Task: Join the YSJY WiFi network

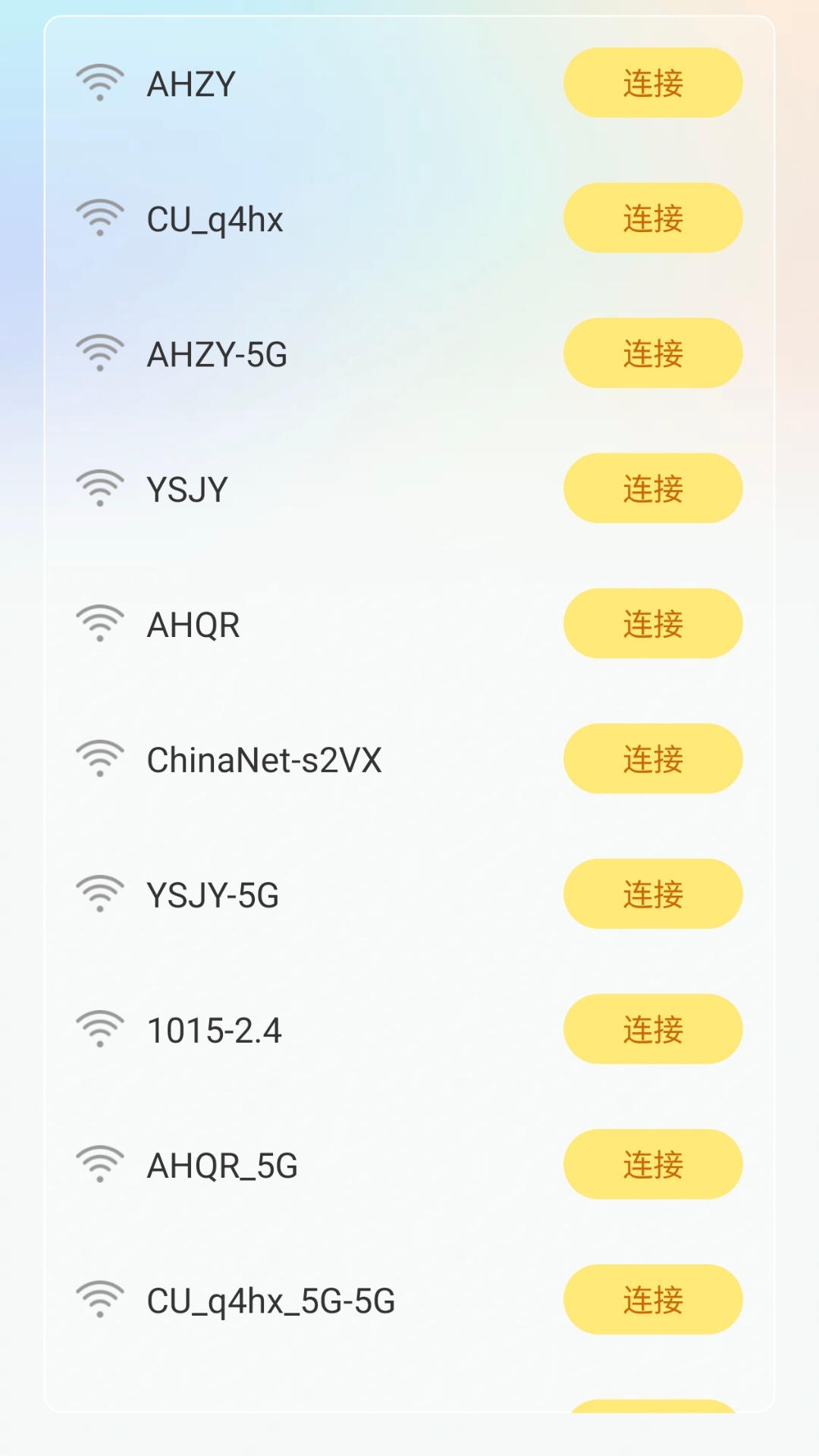Action: pos(652,488)
